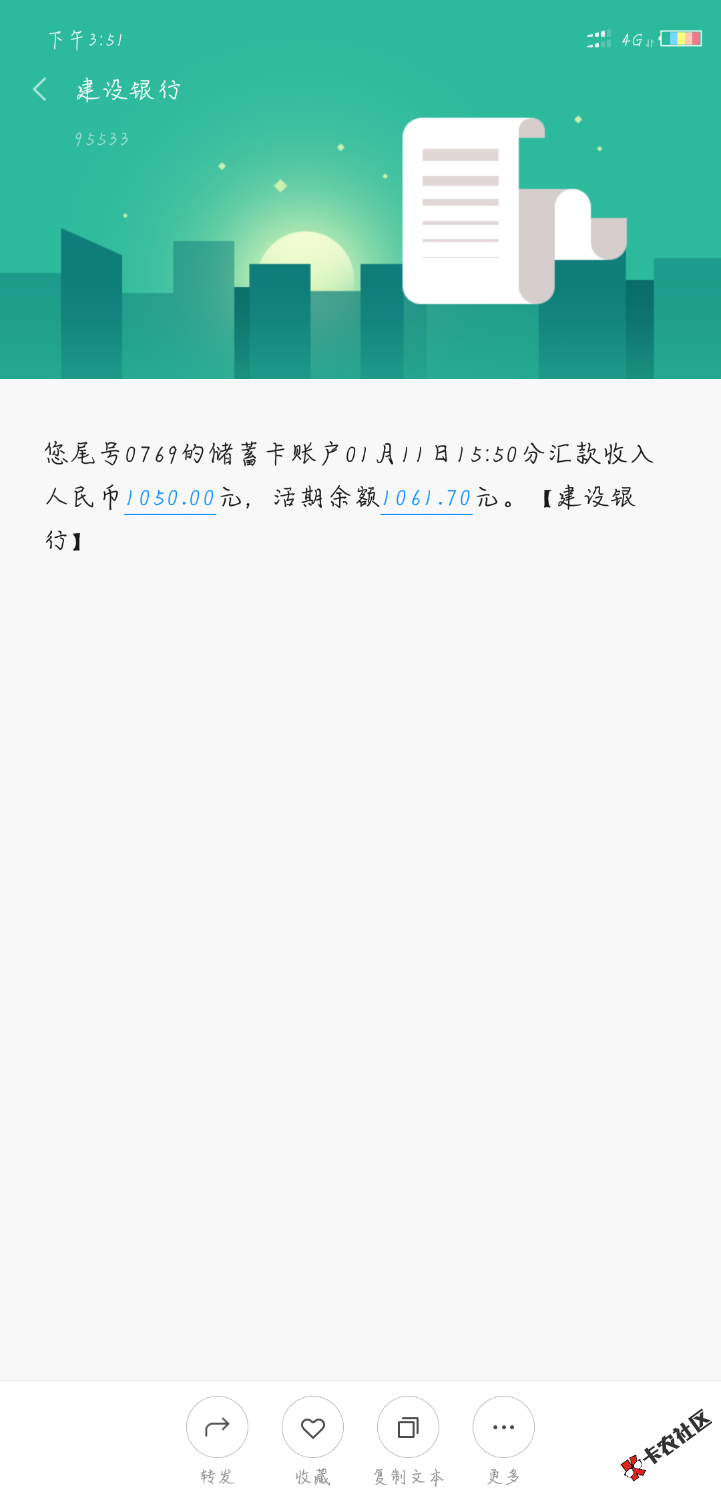Tap the 转发 forward button
The width and height of the screenshot is (721, 1500).
pyautogui.click(x=217, y=1427)
